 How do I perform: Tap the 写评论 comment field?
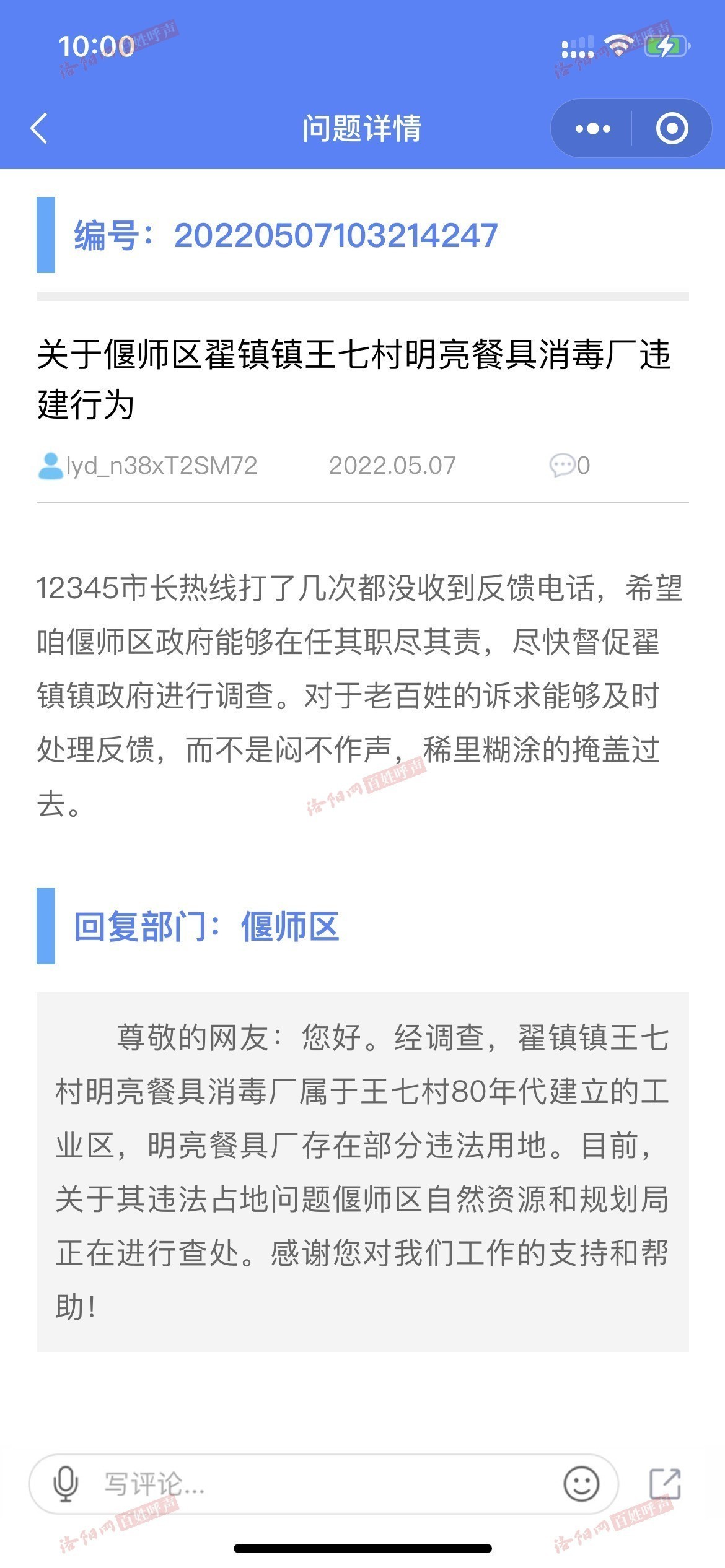[323, 1484]
